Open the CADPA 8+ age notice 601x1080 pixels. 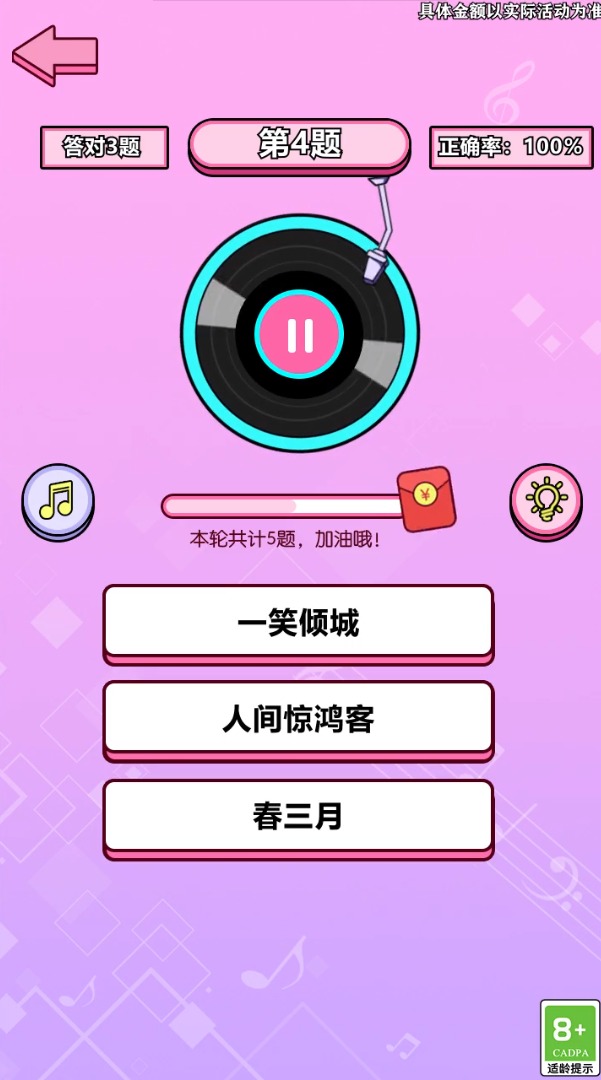[x=570, y=1037]
